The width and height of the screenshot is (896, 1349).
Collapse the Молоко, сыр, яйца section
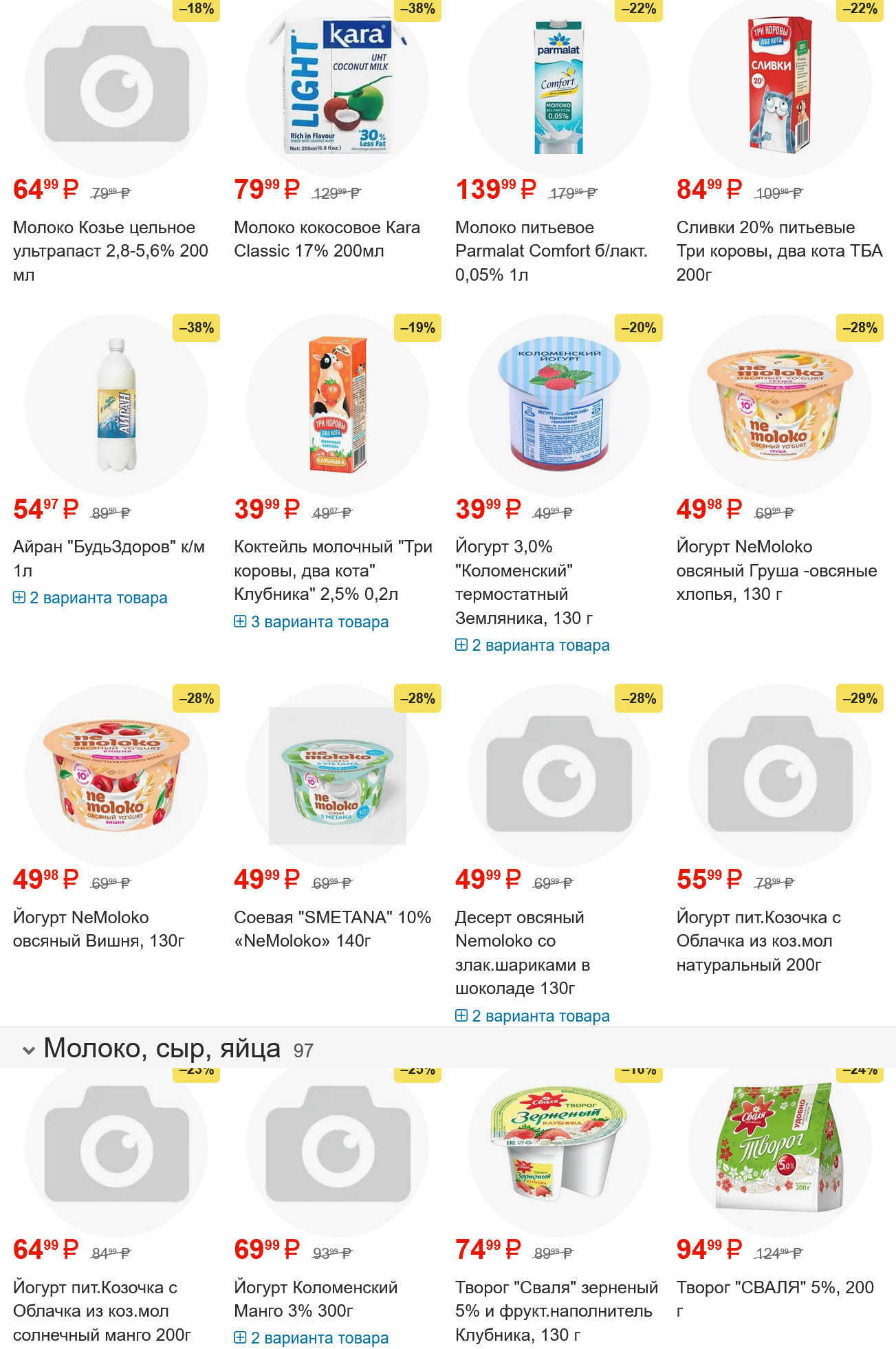[29, 1050]
